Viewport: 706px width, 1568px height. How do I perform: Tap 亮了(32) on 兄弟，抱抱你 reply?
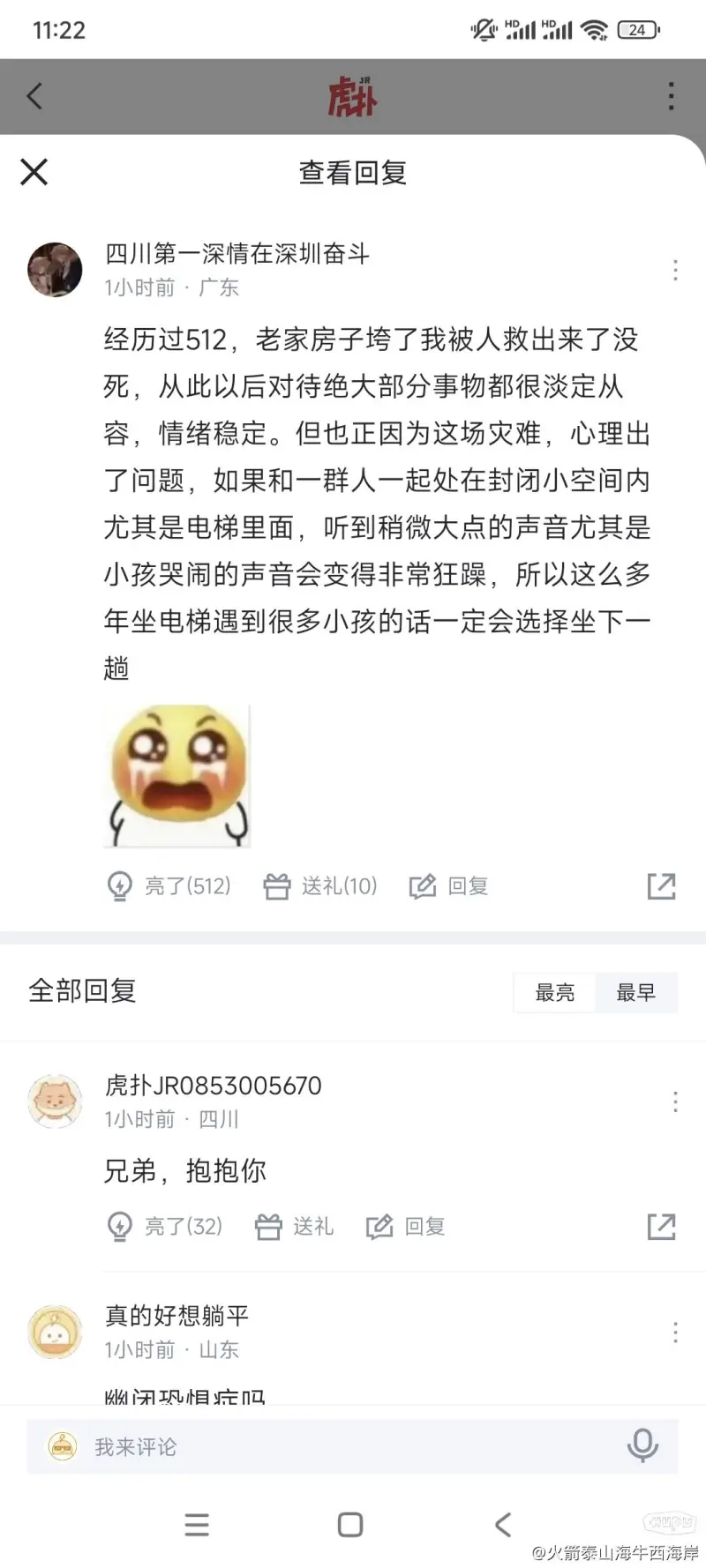click(165, 1226)
